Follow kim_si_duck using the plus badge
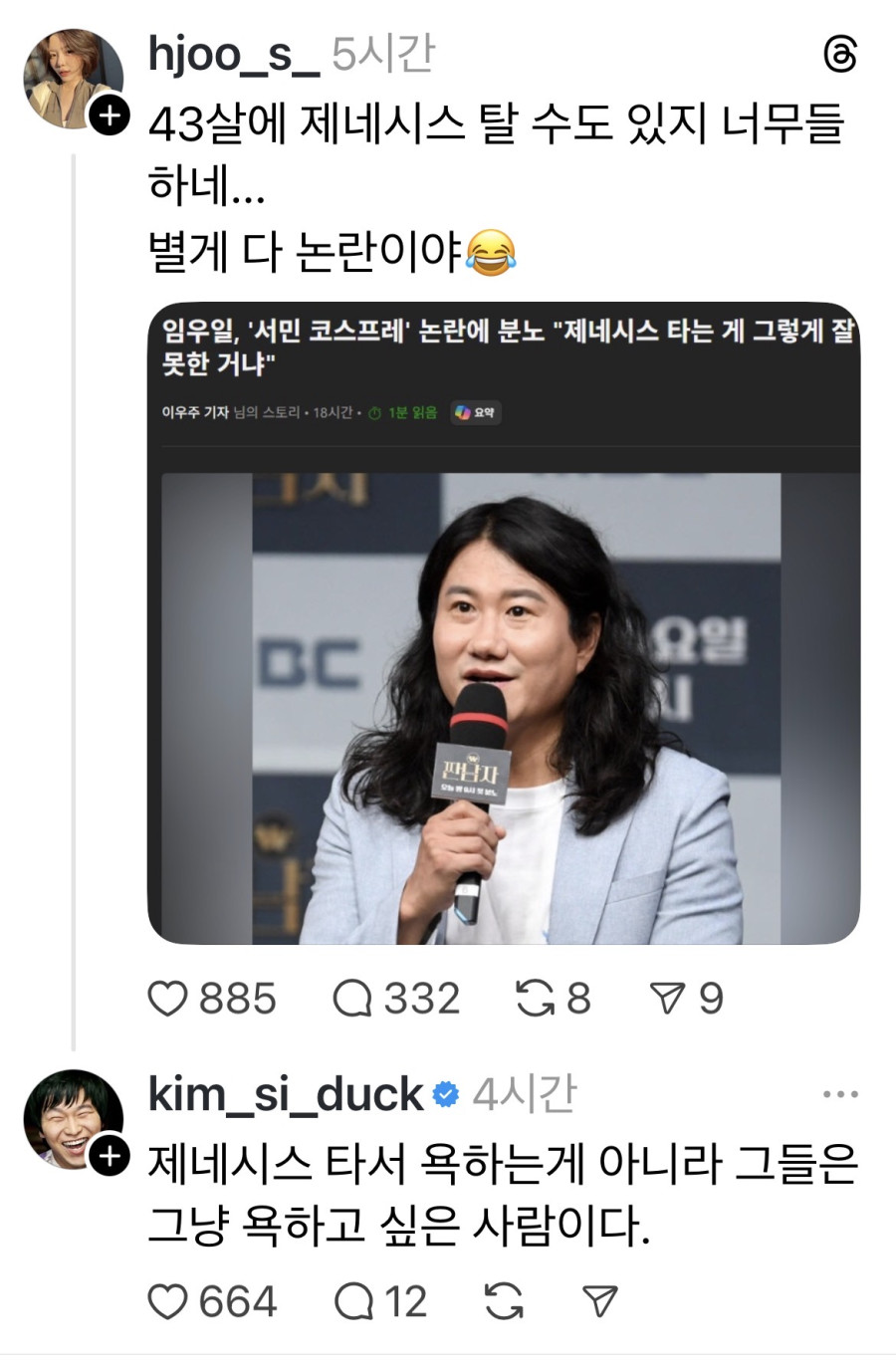Viewport: 896px width, 1363px height. (x=109, y=1157)
